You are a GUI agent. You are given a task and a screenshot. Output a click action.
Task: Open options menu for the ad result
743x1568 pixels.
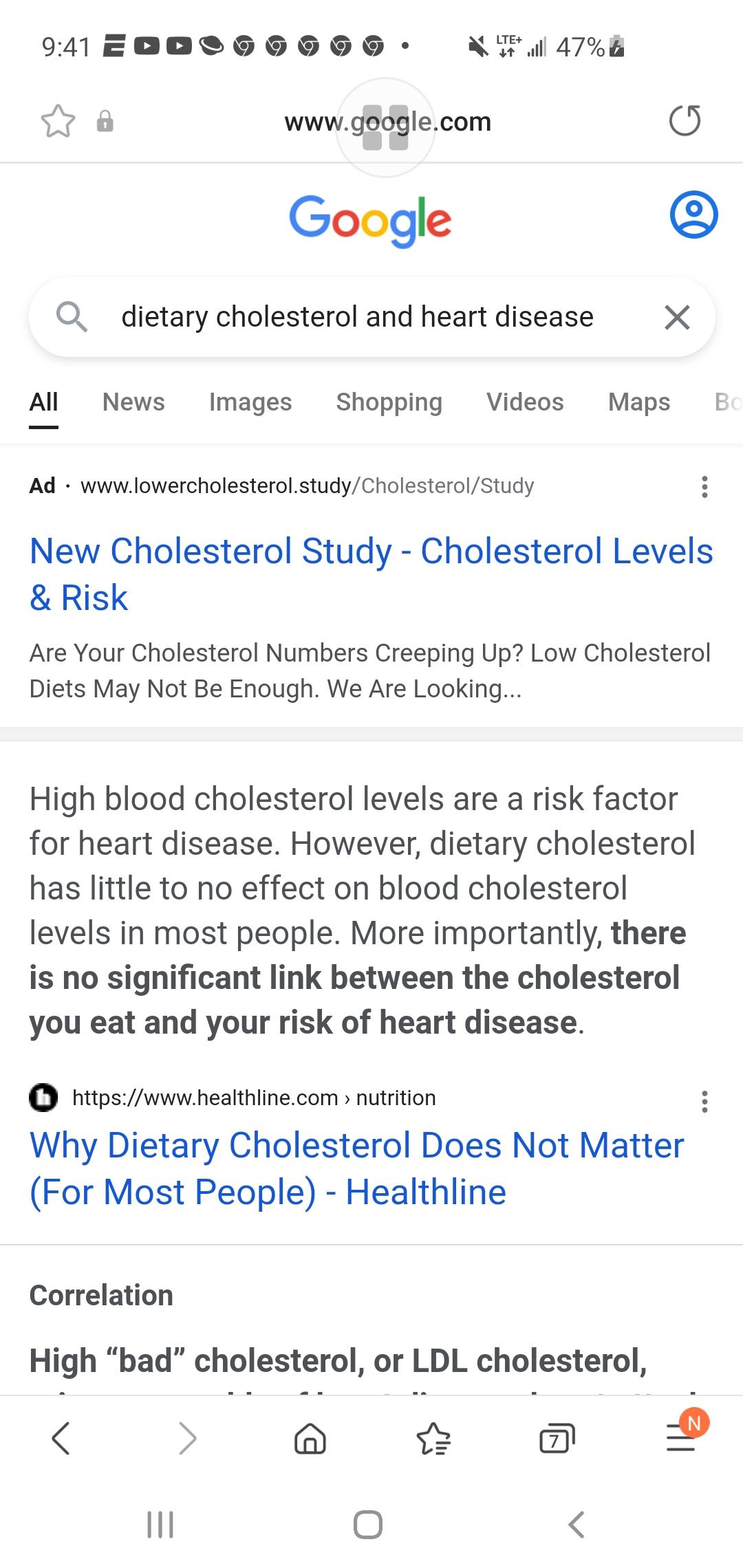(x=704, y=486)
